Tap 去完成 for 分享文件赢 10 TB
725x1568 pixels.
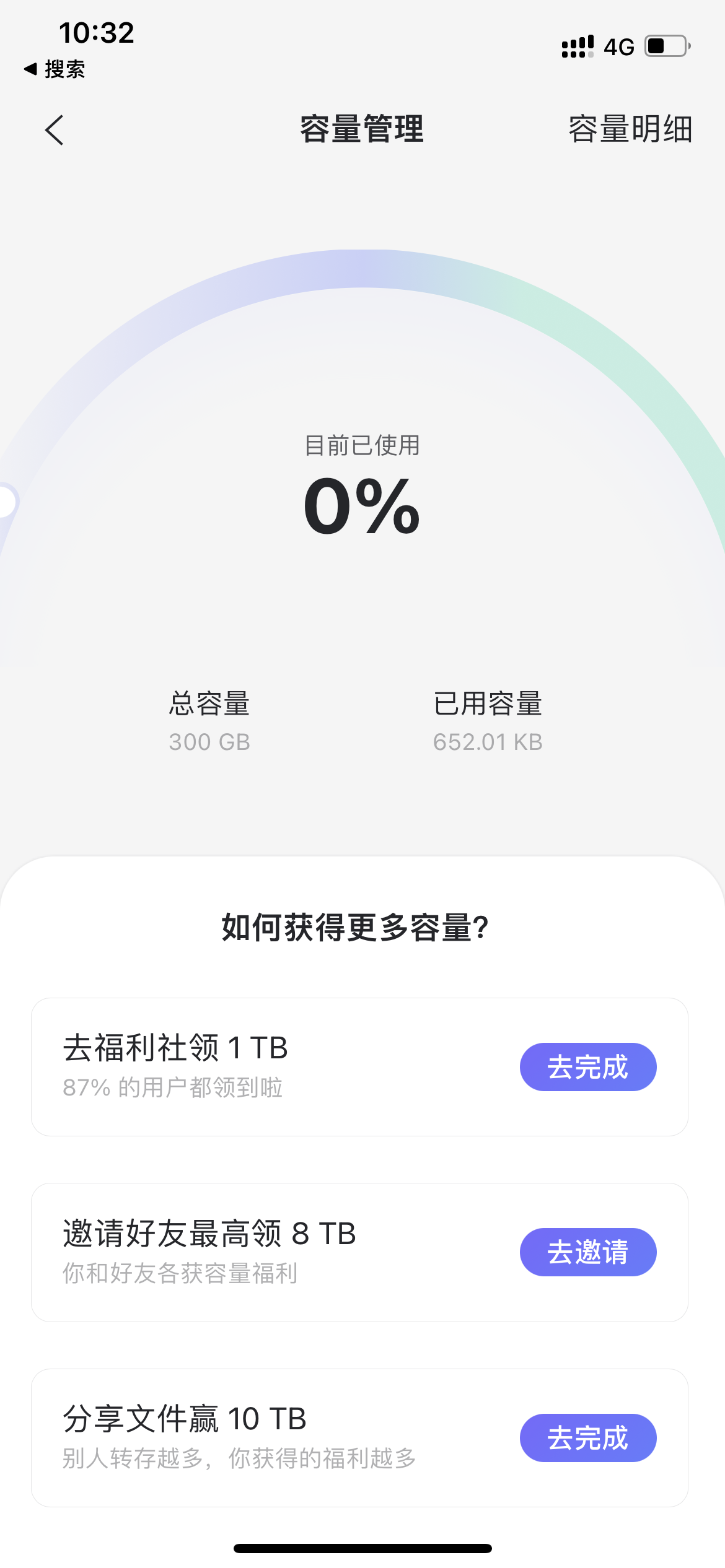(587, 1438)
